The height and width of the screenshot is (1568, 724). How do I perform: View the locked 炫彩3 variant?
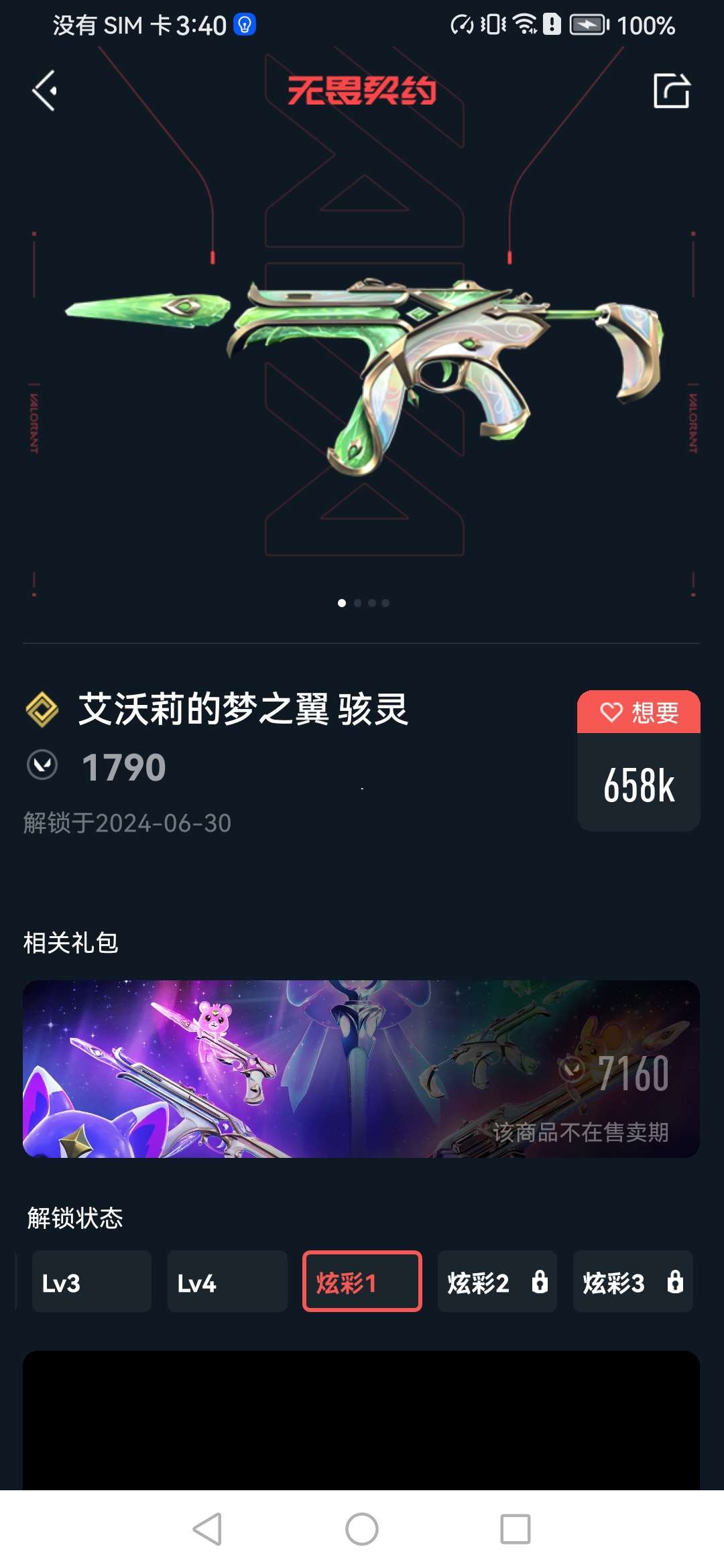[632, 1281]
